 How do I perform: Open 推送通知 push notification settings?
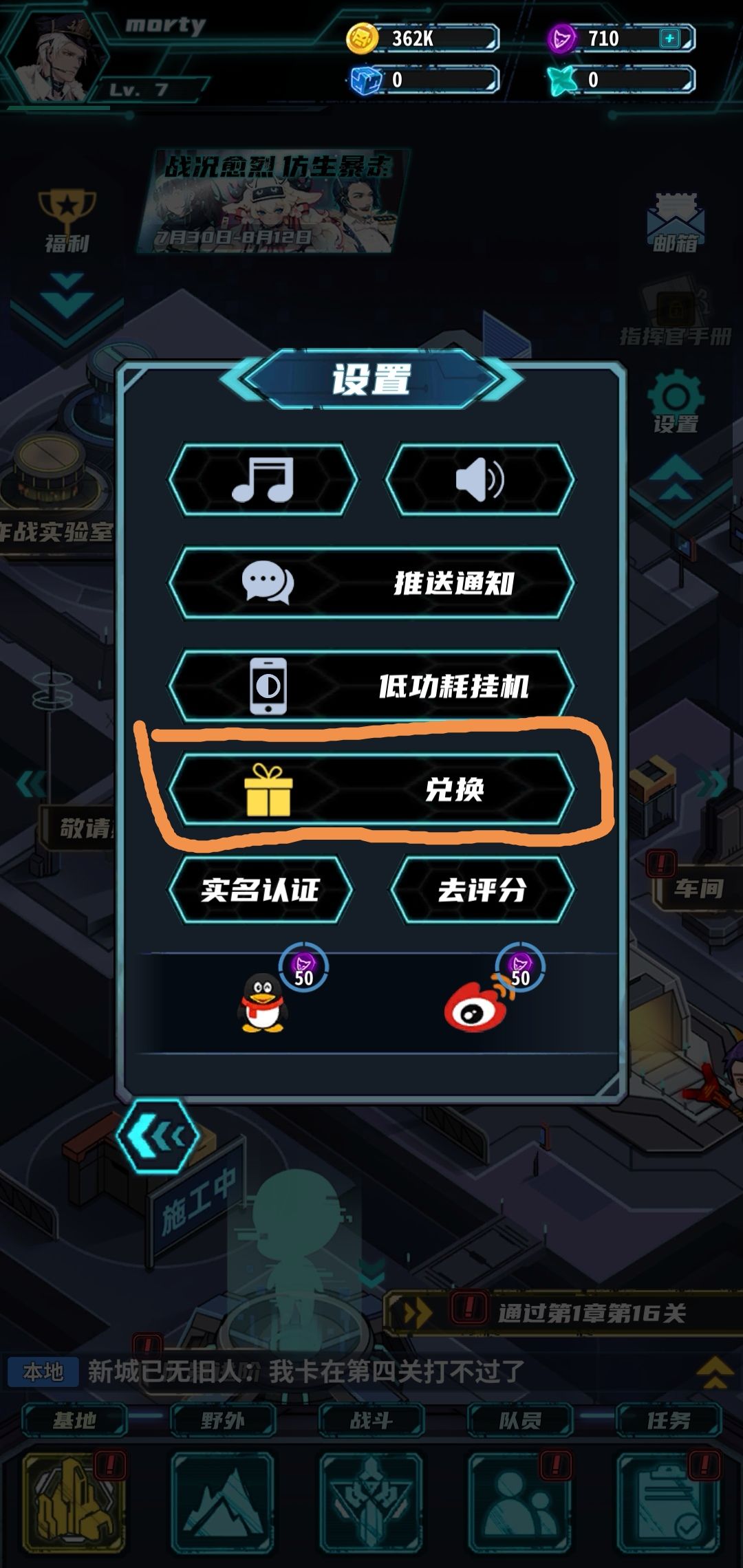[371, 582]
